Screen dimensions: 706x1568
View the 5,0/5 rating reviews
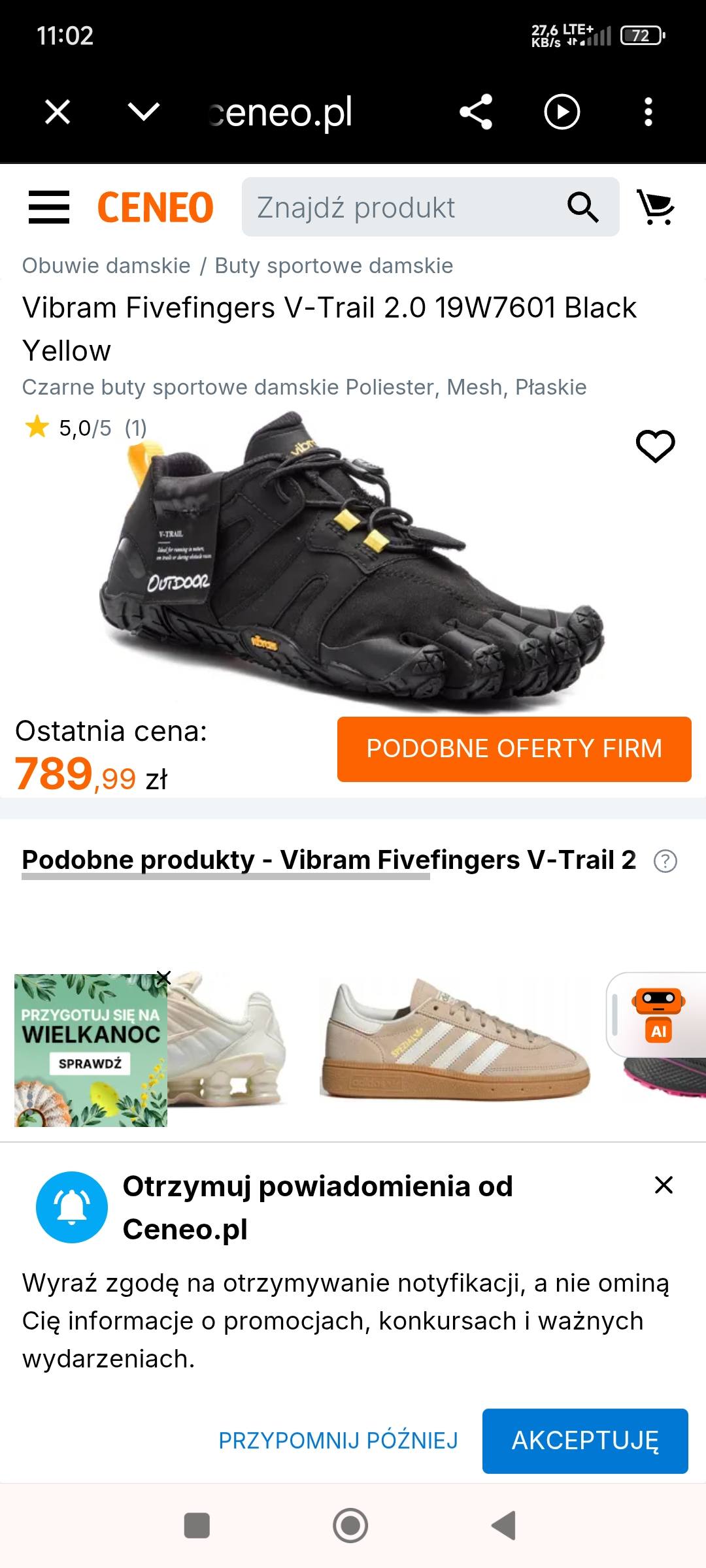click(85, 428)
